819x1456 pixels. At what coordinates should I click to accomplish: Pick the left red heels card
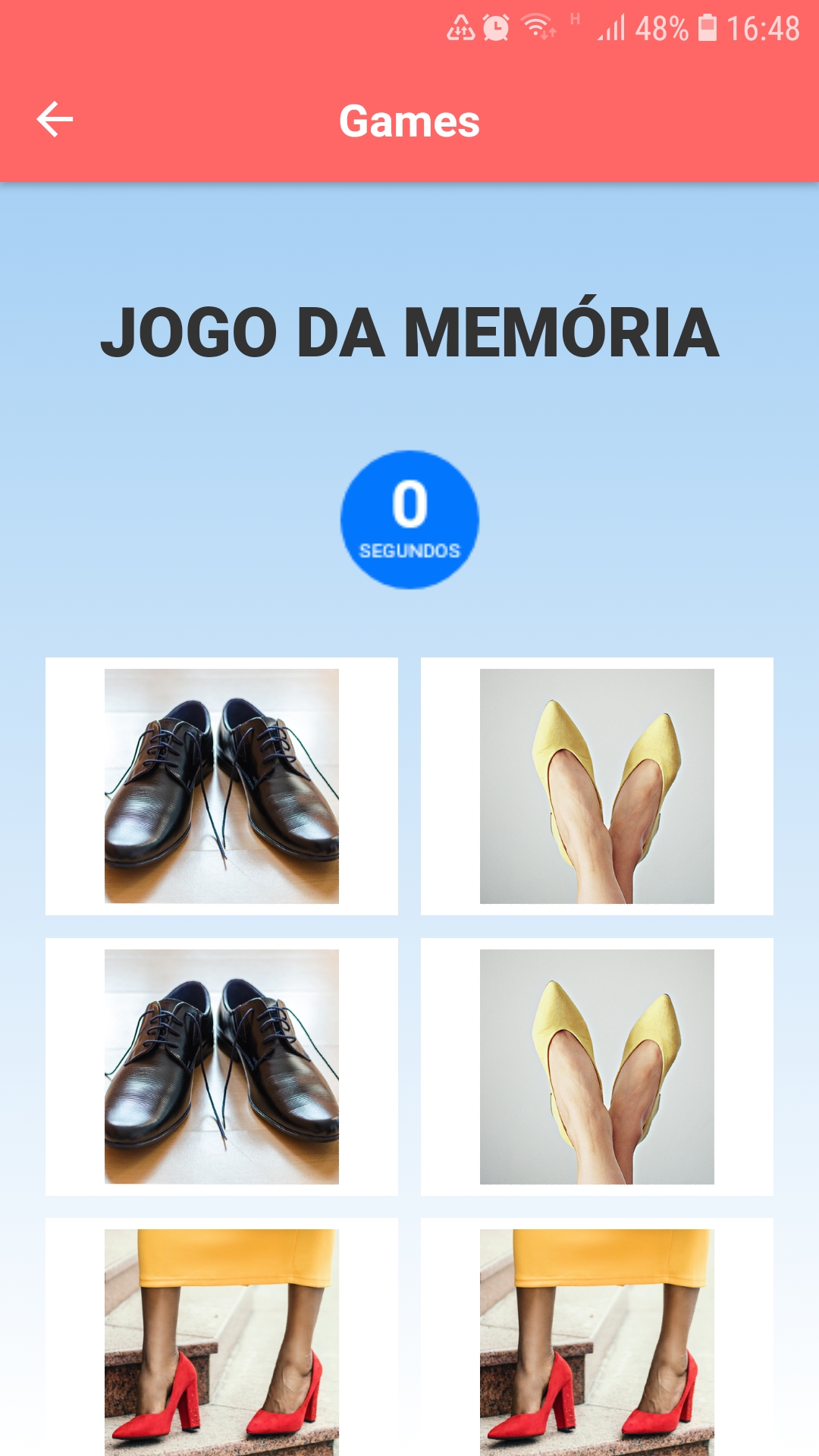tap(221, 1337)
